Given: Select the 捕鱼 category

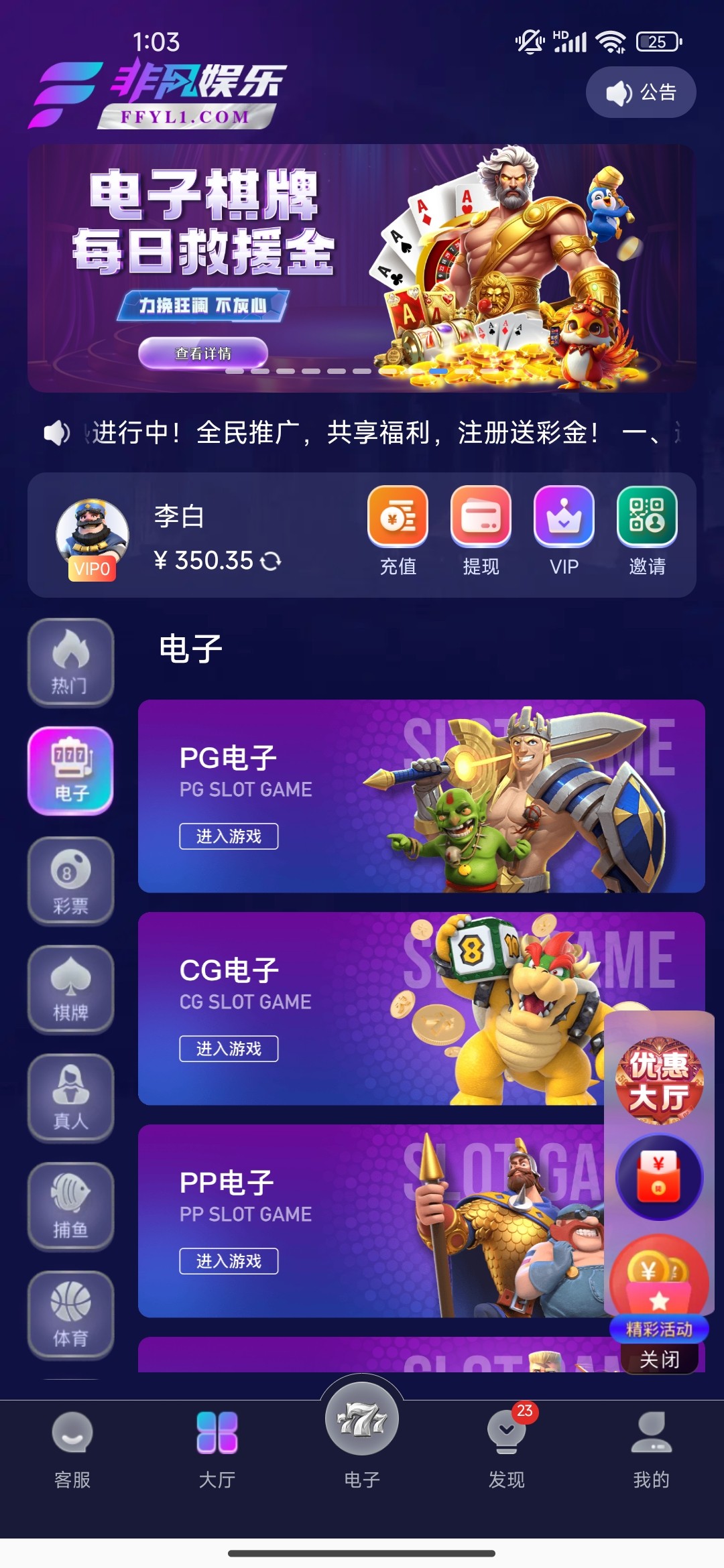Looking at the screenshot, I should 70,1207.
